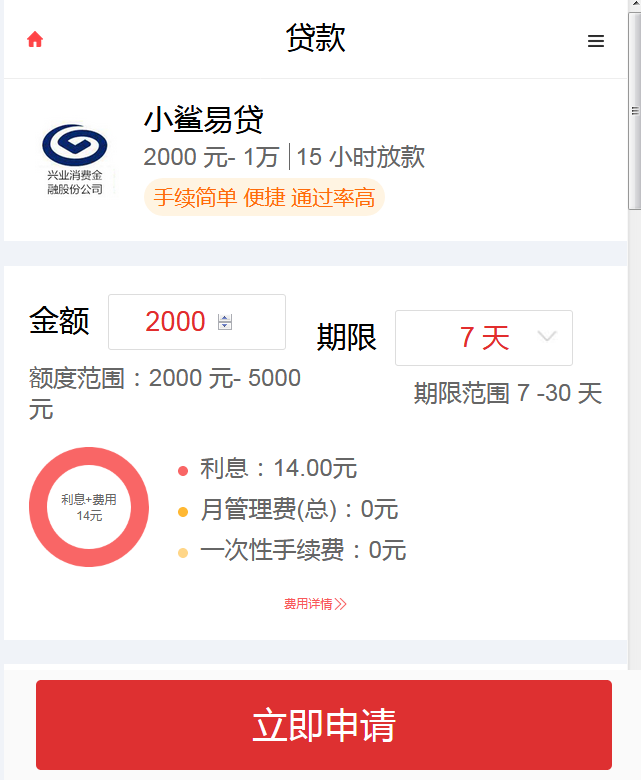Open the hamburger menu

(596, 41)
